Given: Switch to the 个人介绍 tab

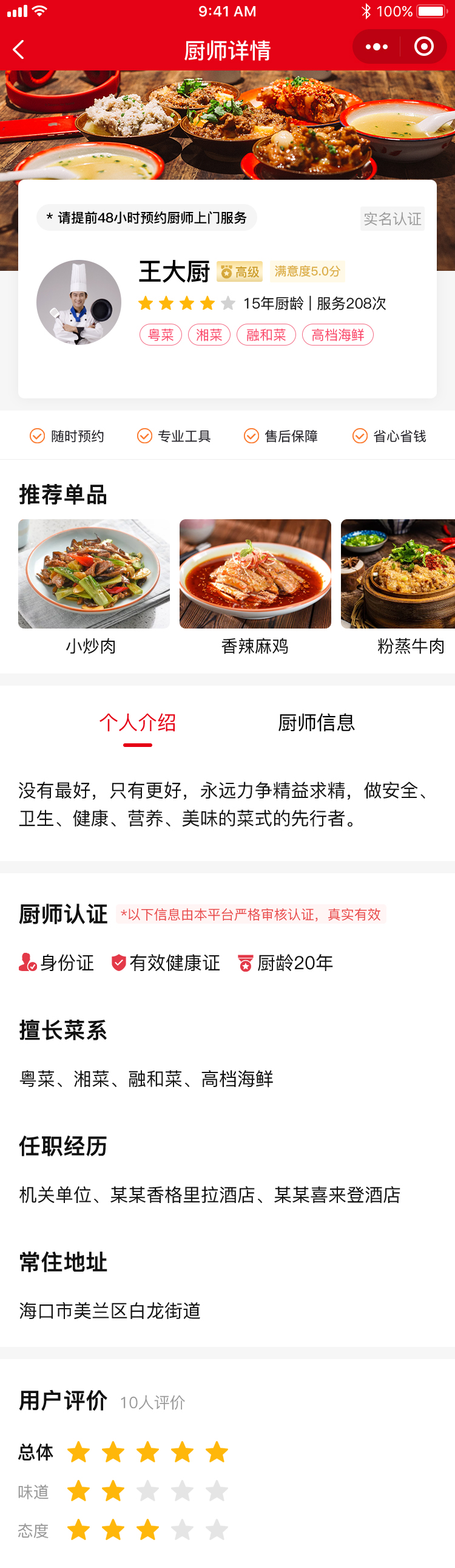Looking at the screenshot, I should tap(138, 723).
